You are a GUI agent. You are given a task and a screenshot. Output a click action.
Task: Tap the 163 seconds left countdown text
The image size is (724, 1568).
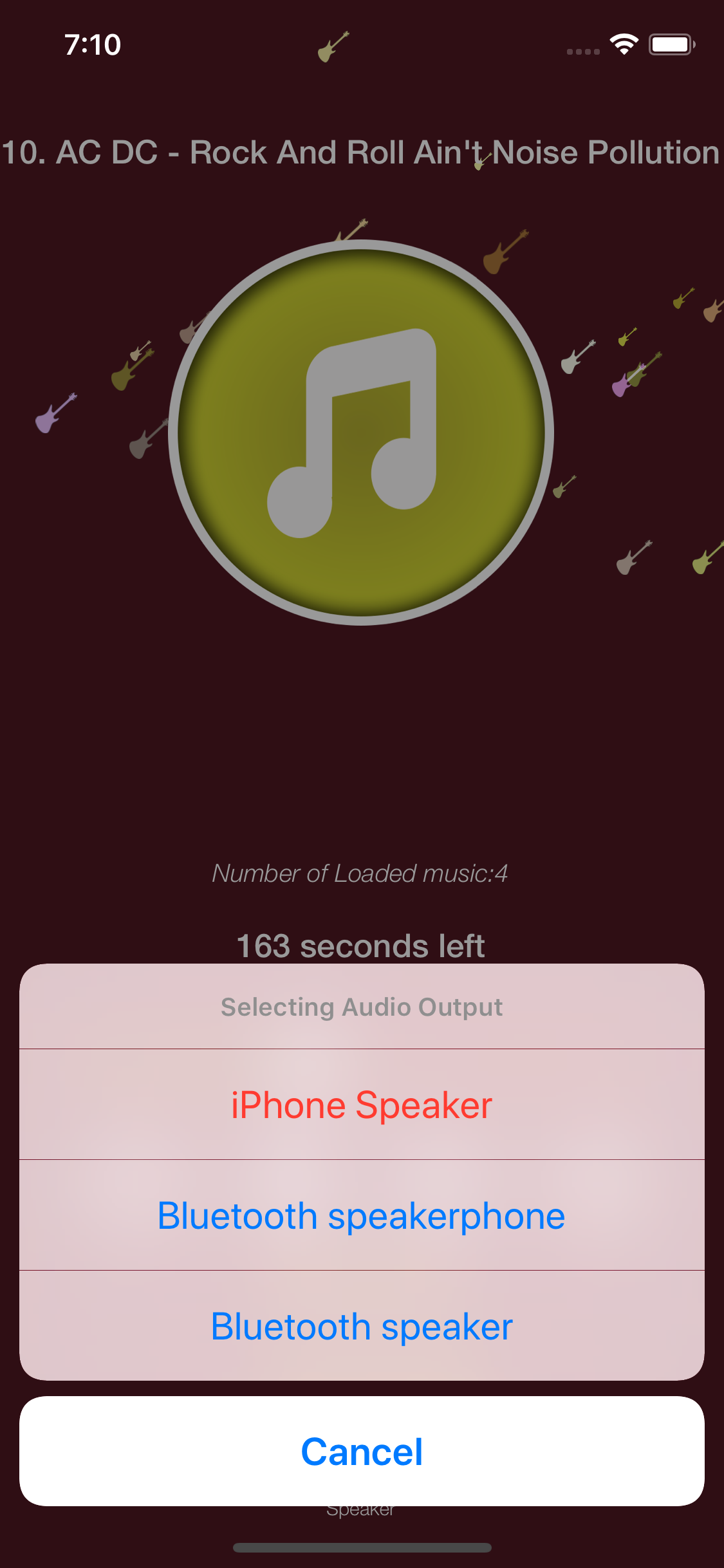pos(362,945)
